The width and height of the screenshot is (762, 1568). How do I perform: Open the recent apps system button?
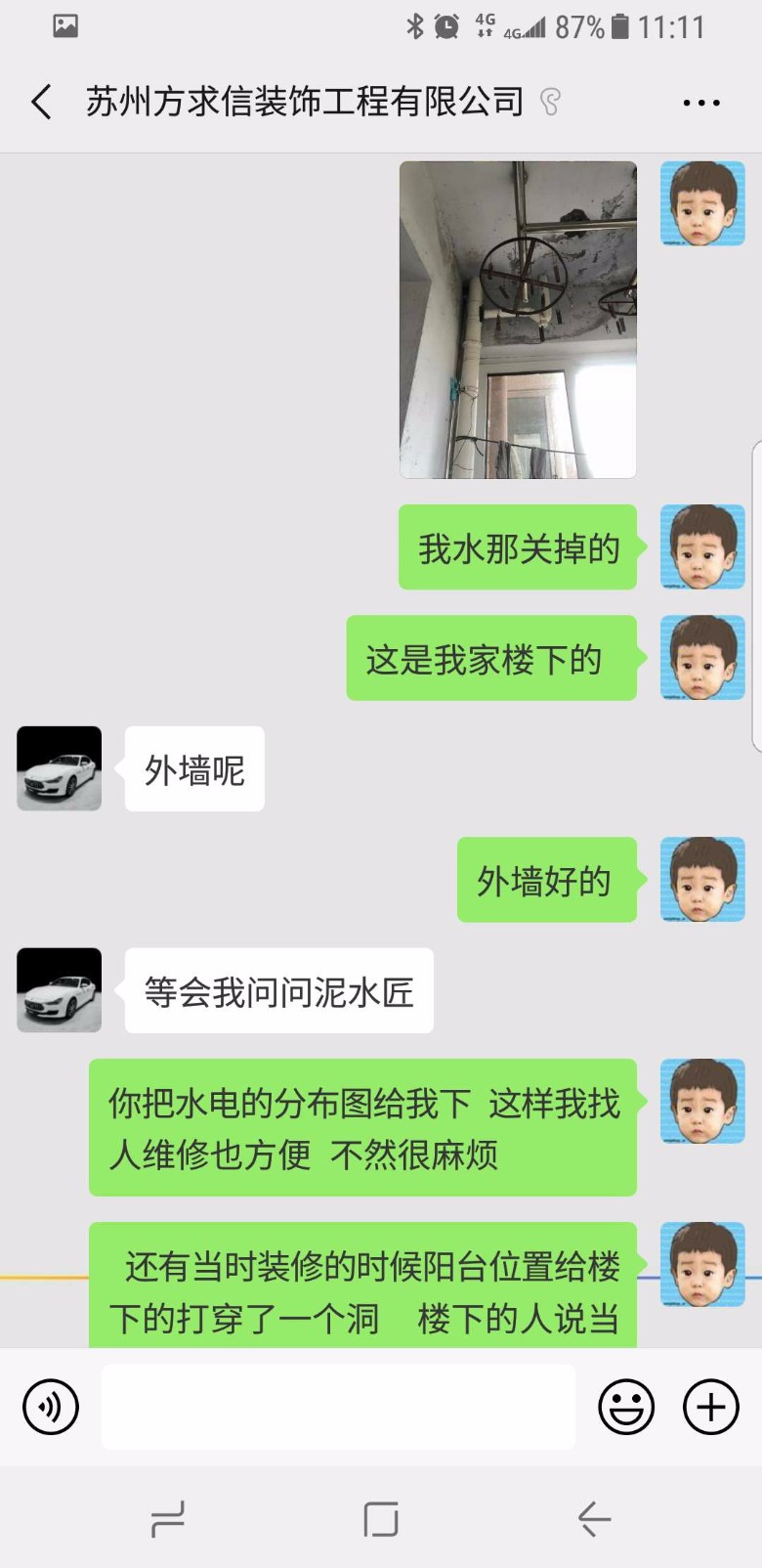coord(168,1519)
